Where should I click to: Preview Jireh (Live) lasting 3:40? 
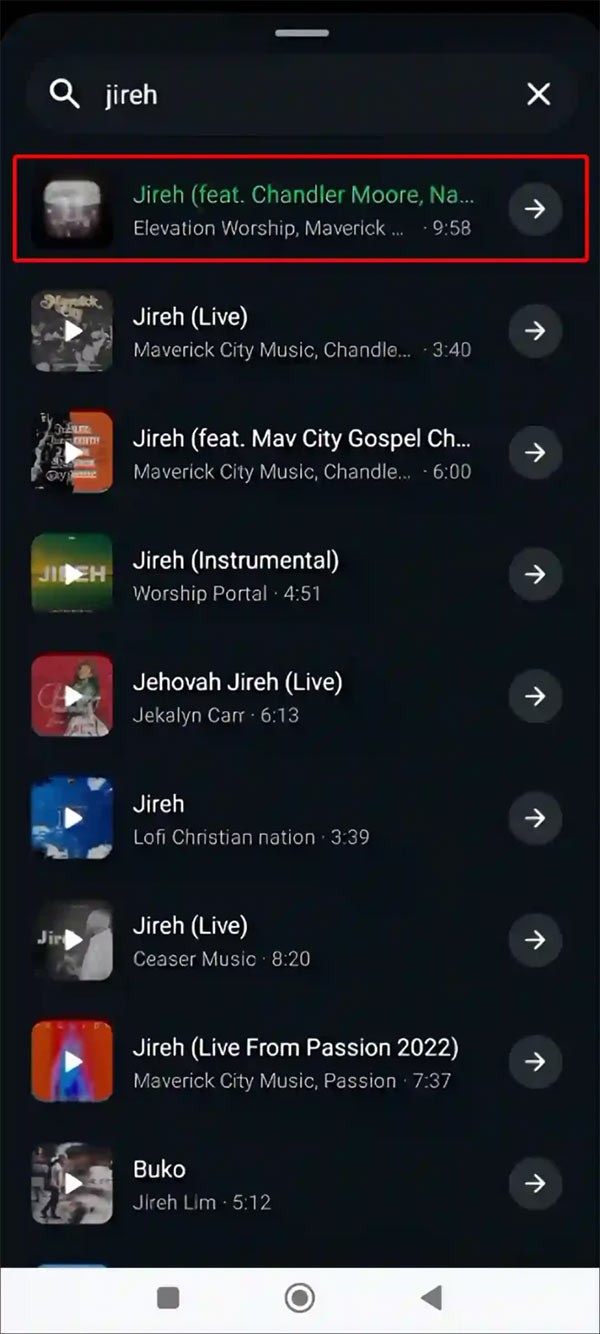[72, 331]
